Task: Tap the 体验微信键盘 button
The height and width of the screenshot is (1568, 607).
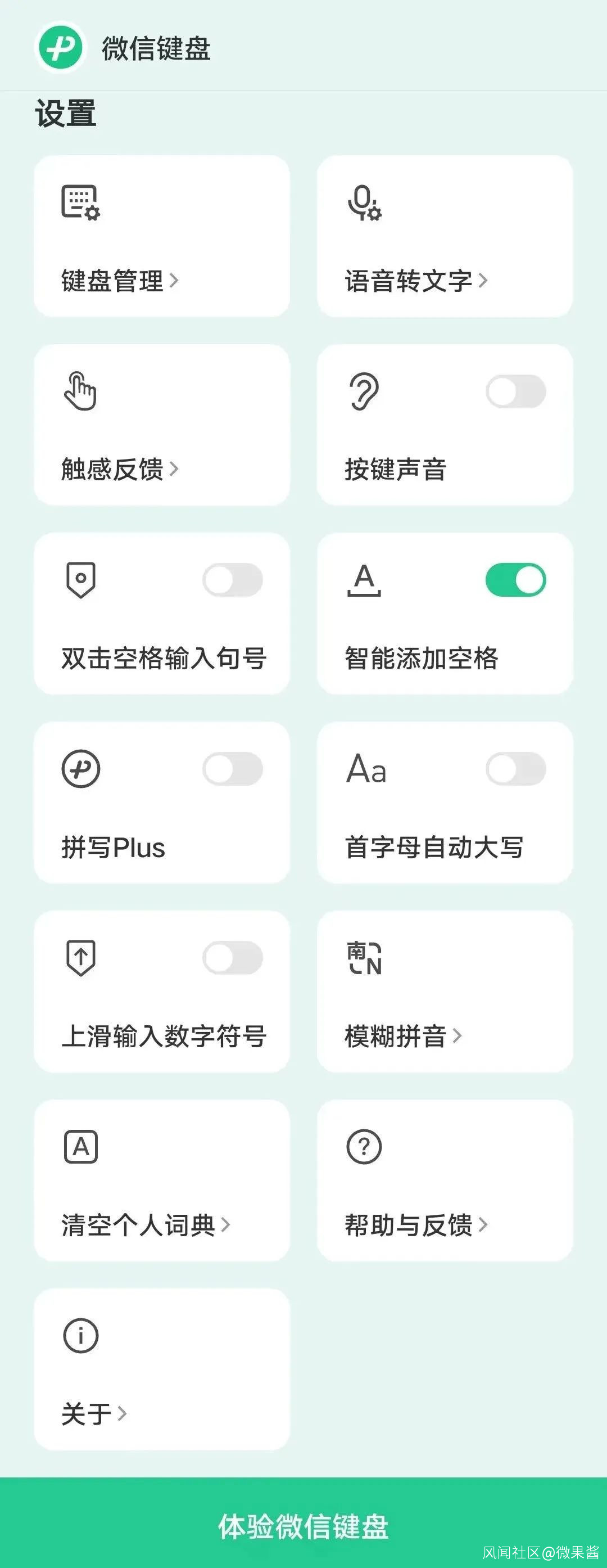Action: coord(303,1525)
